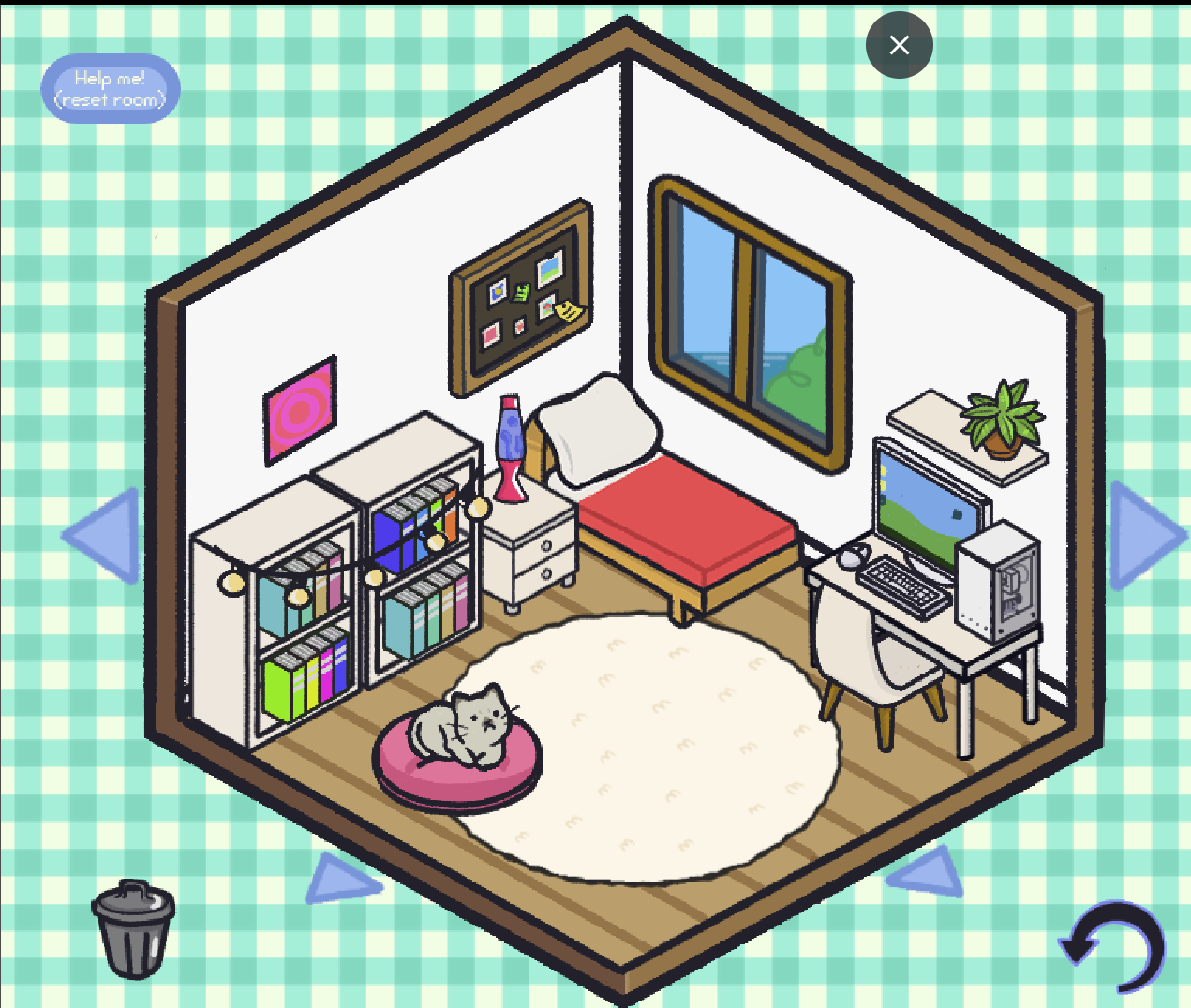Tap the Help me reset room button
1191x1008 pixels.
(x=111, y=89)
